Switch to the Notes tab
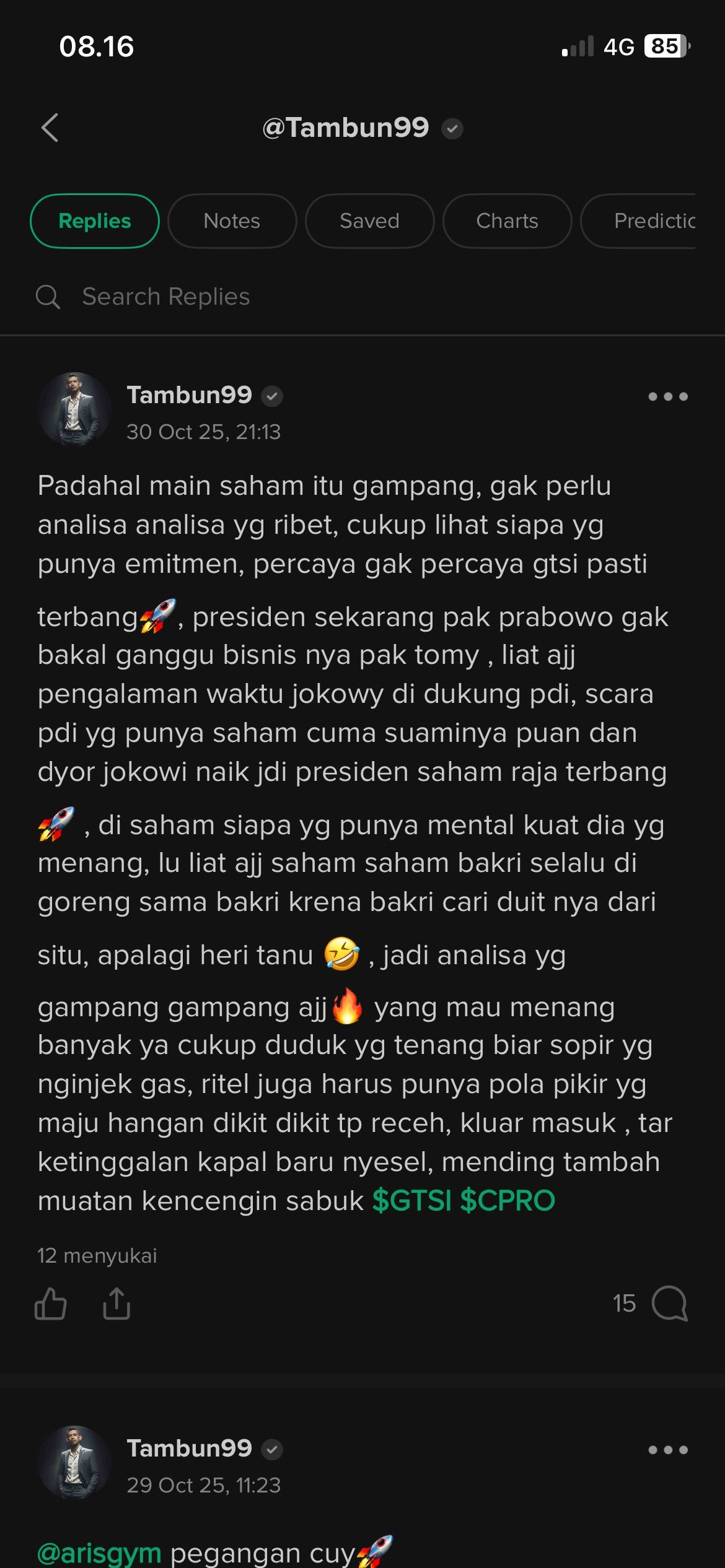Viewport: 725px width, 1568px height. point(232,221)
